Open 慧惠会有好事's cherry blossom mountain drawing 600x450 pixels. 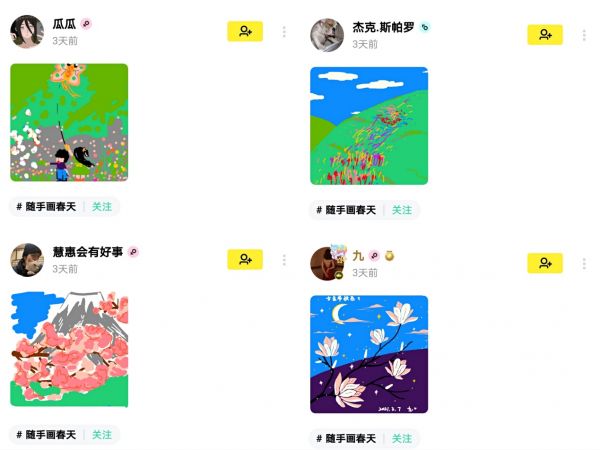point(69,349)
